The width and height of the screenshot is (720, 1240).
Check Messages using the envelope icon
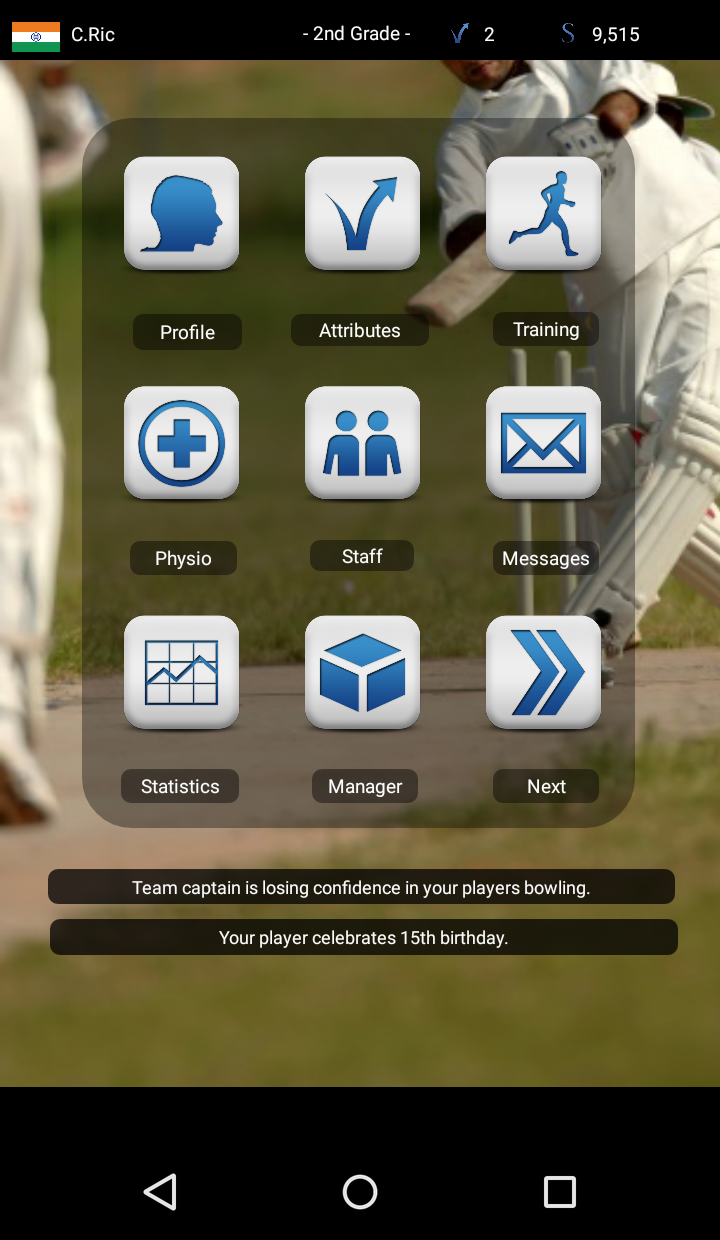point(543,442)
